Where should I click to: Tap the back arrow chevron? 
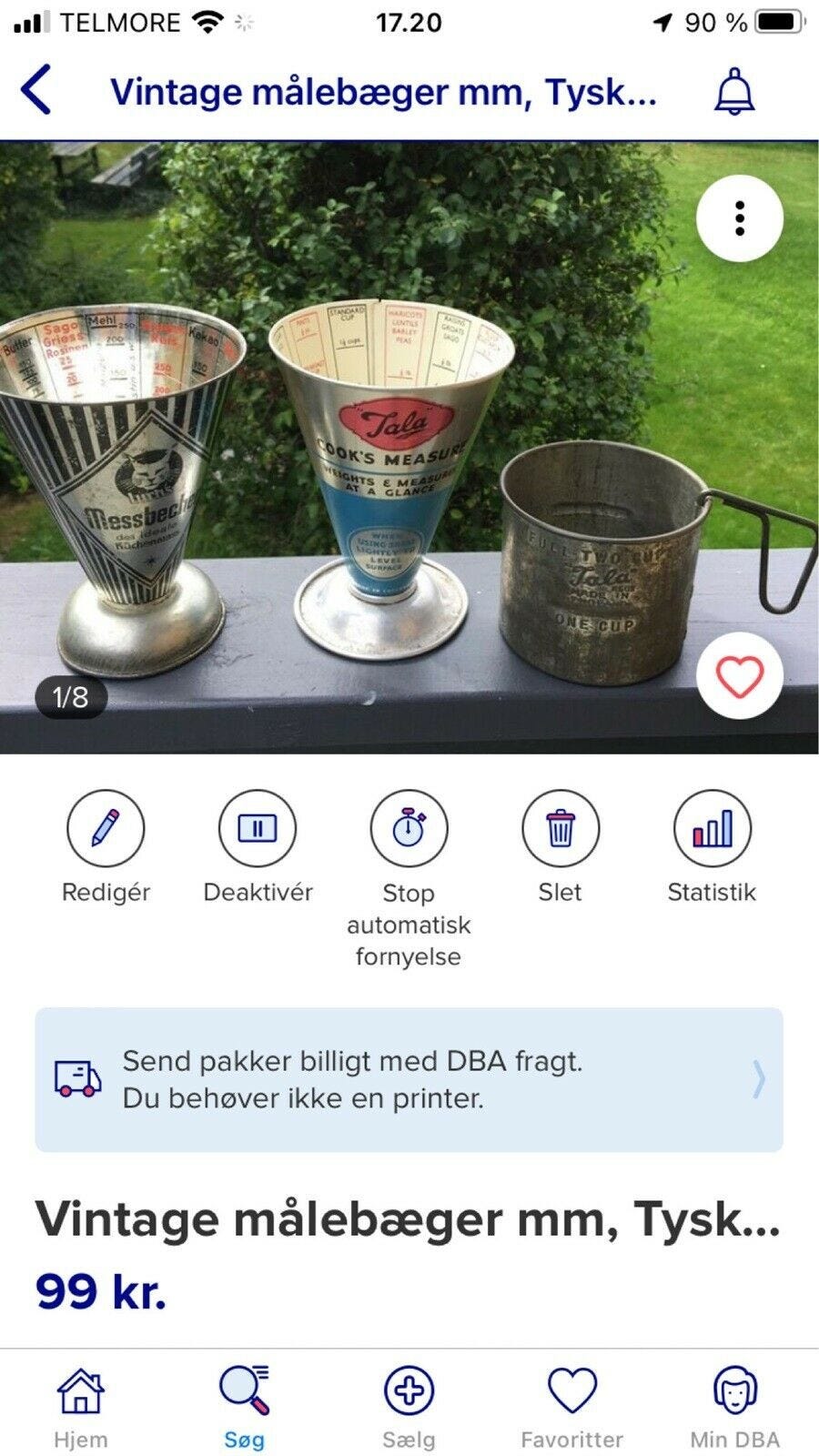tap(35, 91)
